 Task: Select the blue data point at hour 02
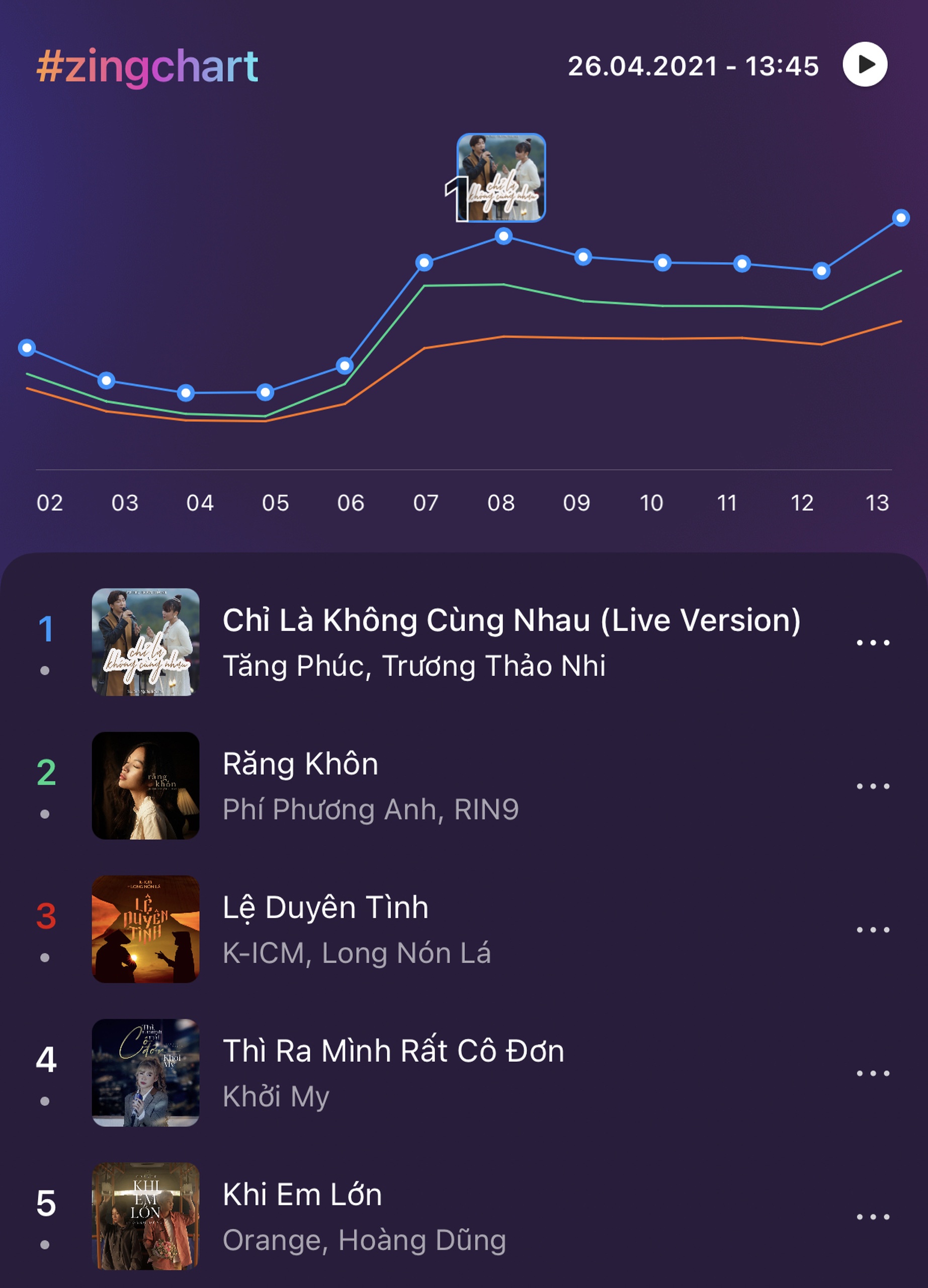26,348
